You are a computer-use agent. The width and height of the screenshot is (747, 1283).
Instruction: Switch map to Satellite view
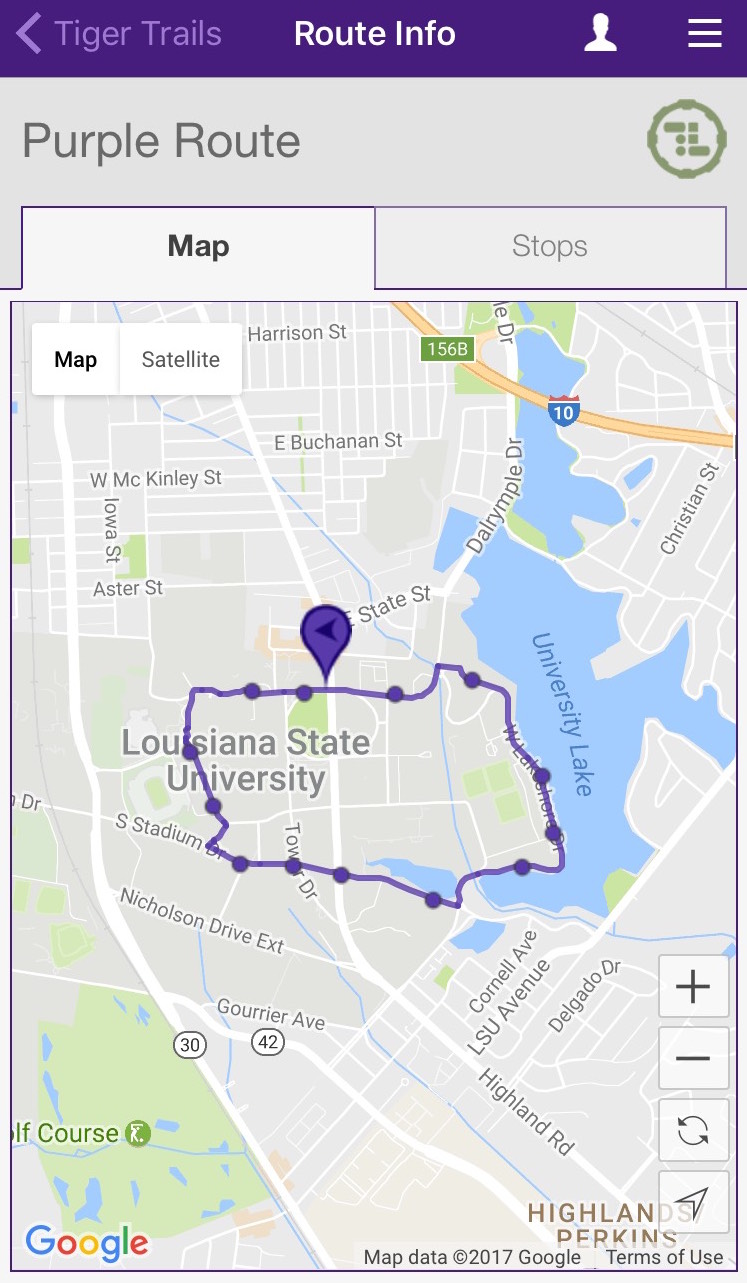click(x=180, y=360)
